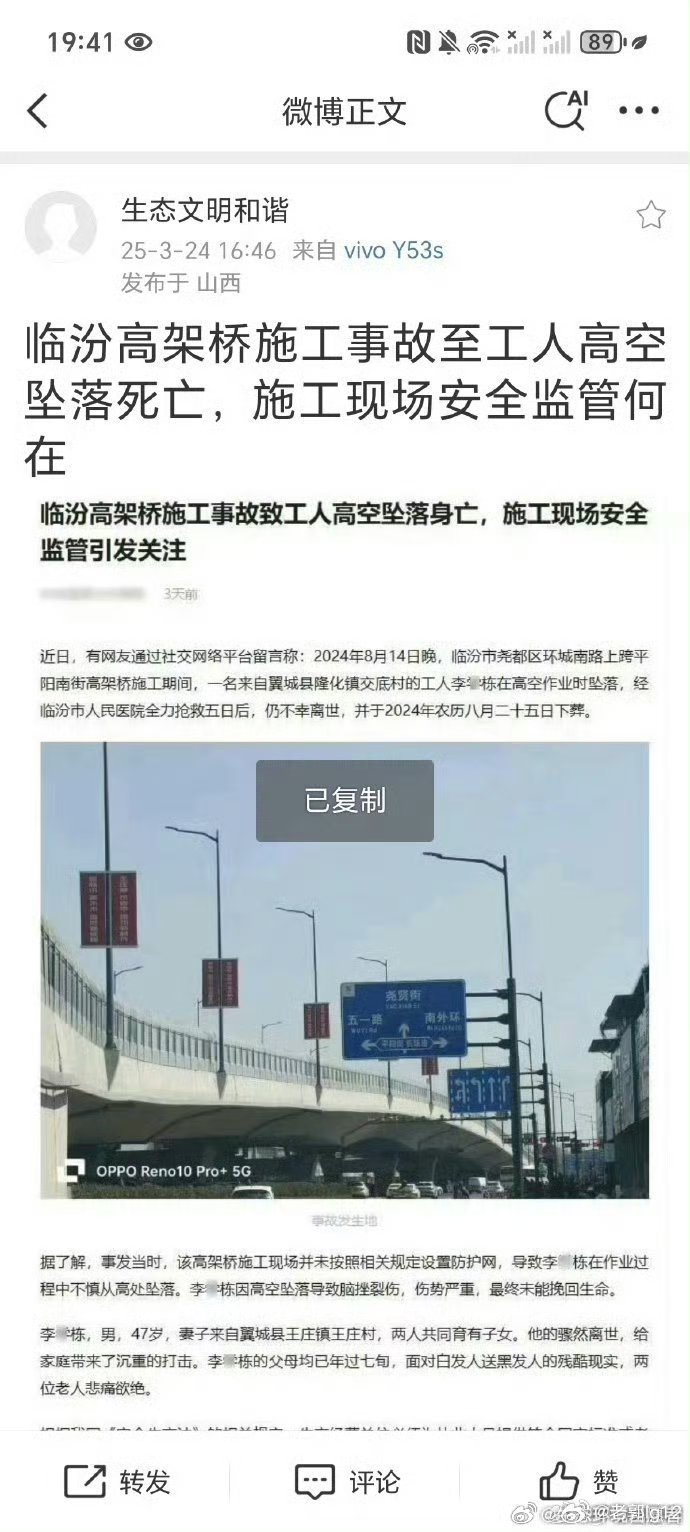
Task: Open the three-dot overflow menu
Action: [x=639, y=111]
